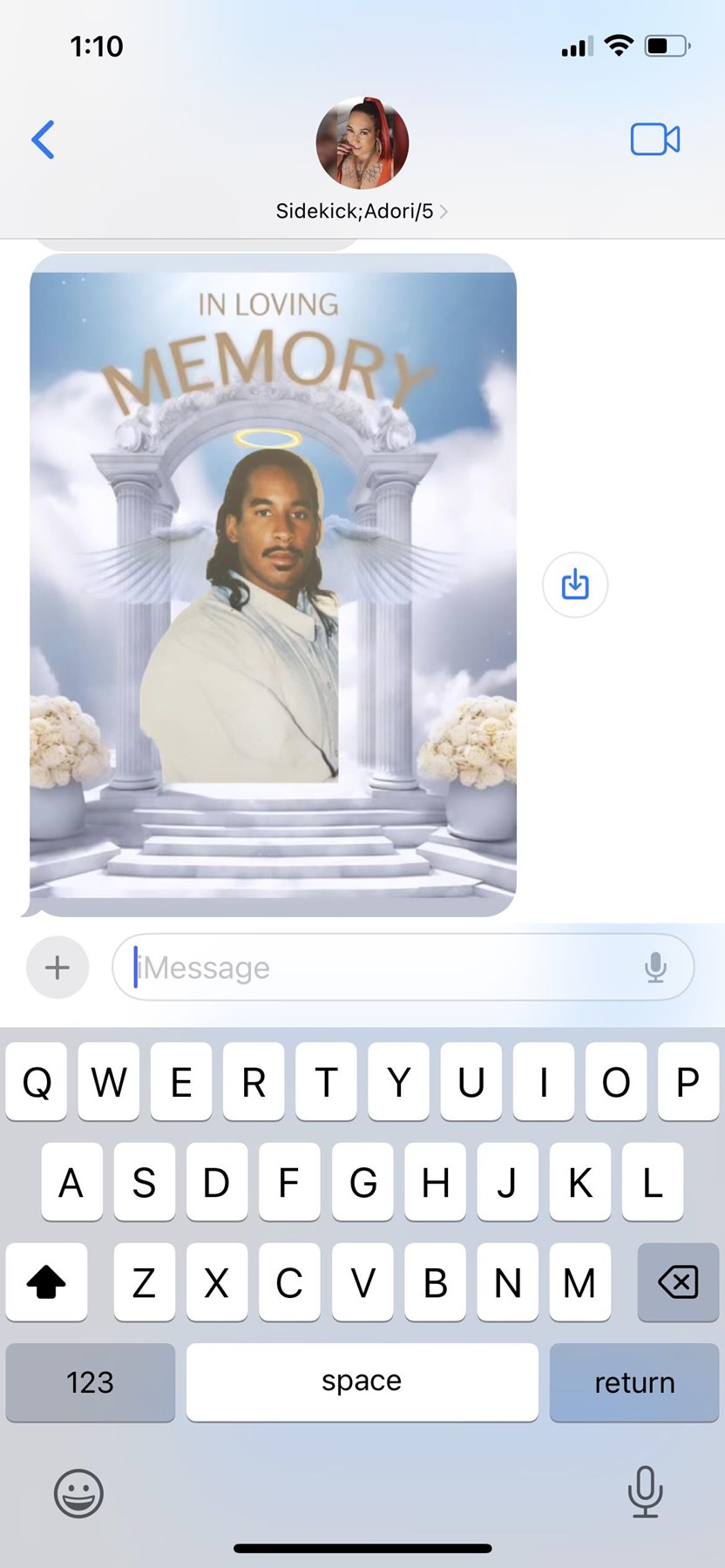Focus the iMessage text field
725x1568 pixels.
coord(383,967)
